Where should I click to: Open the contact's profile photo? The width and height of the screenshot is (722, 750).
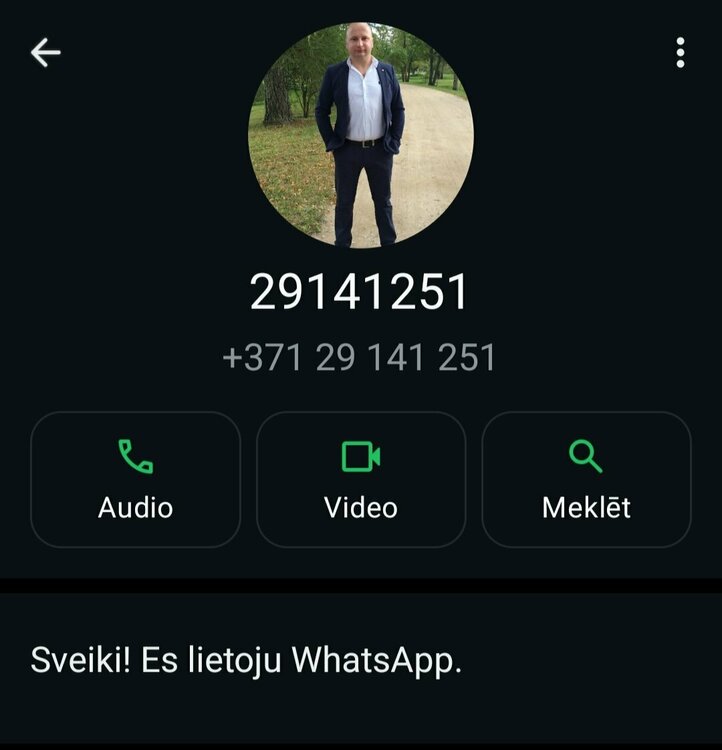(360, 130)
